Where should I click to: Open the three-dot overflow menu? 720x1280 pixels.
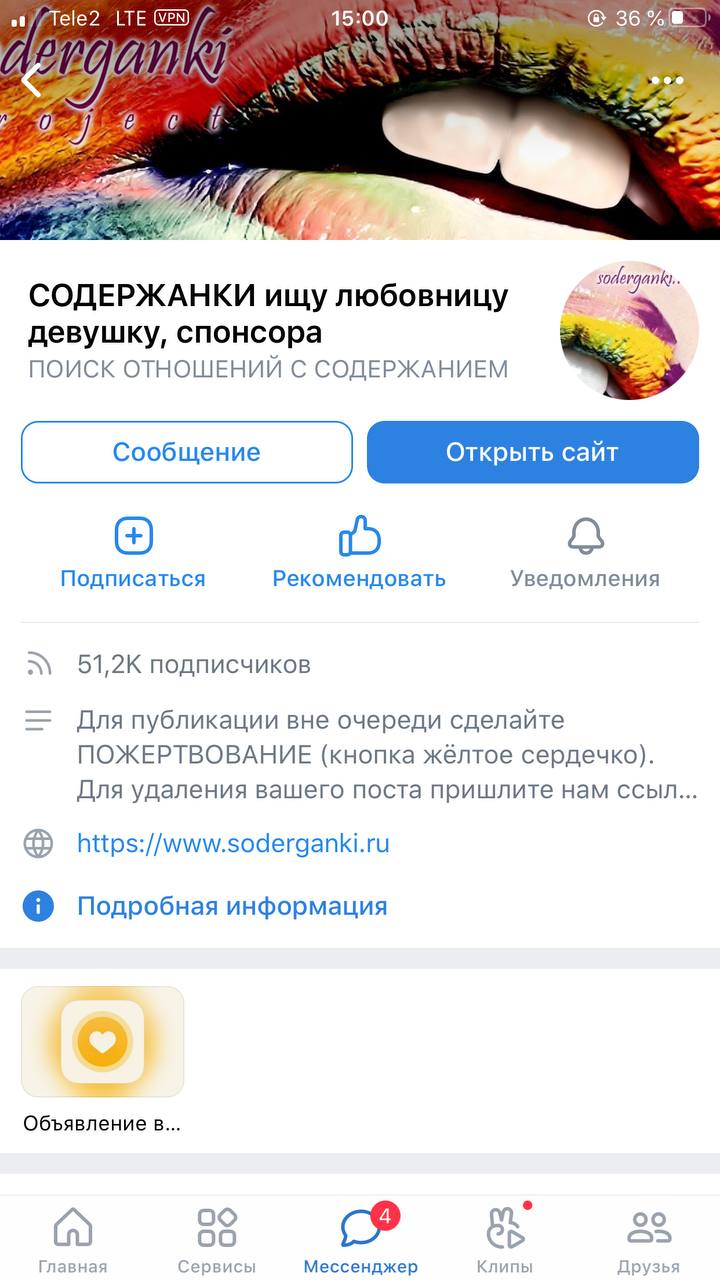tap(667, 81)
